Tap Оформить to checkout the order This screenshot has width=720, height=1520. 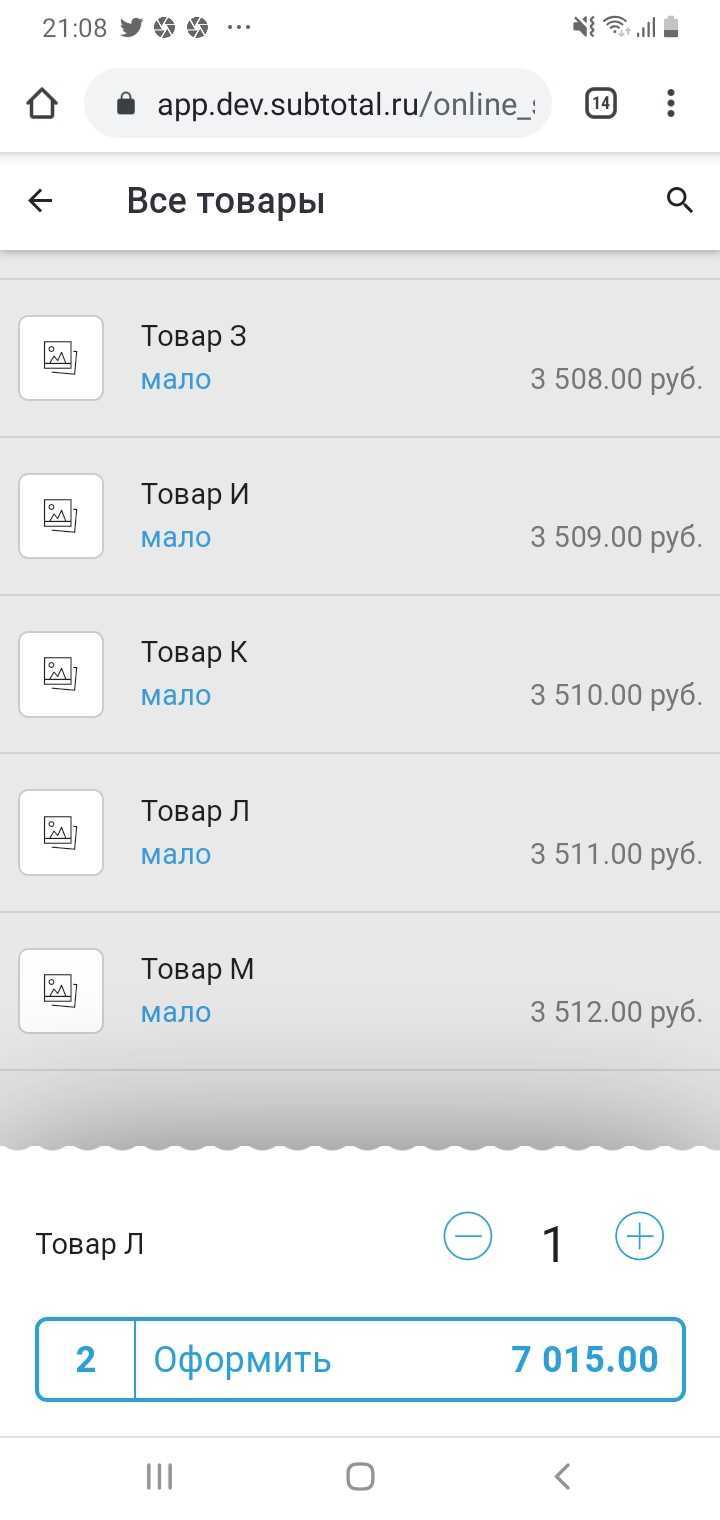coord(360,1360)
